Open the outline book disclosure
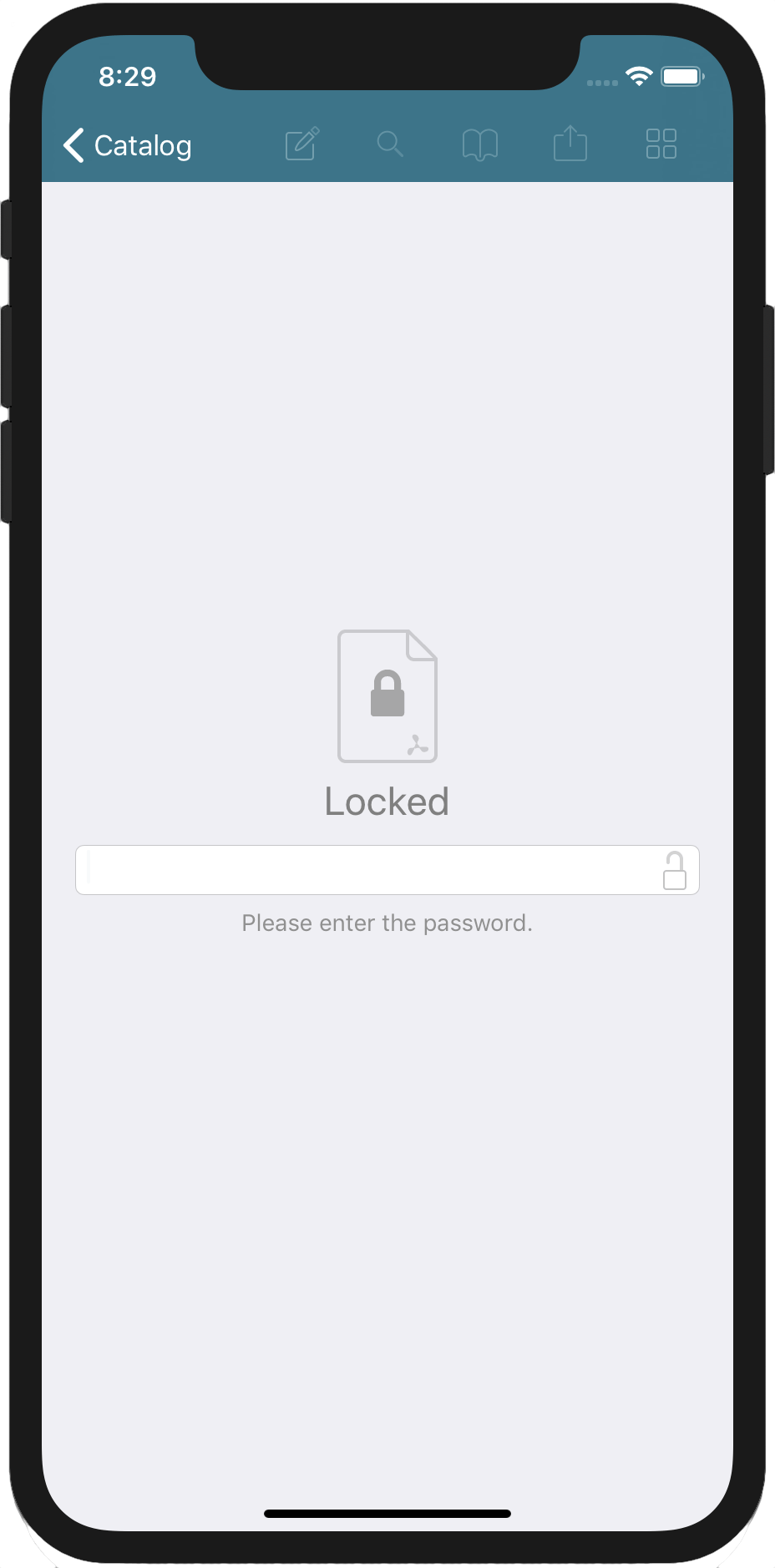This screenshot has height=1568, width=775. click(x=480, y=144)
